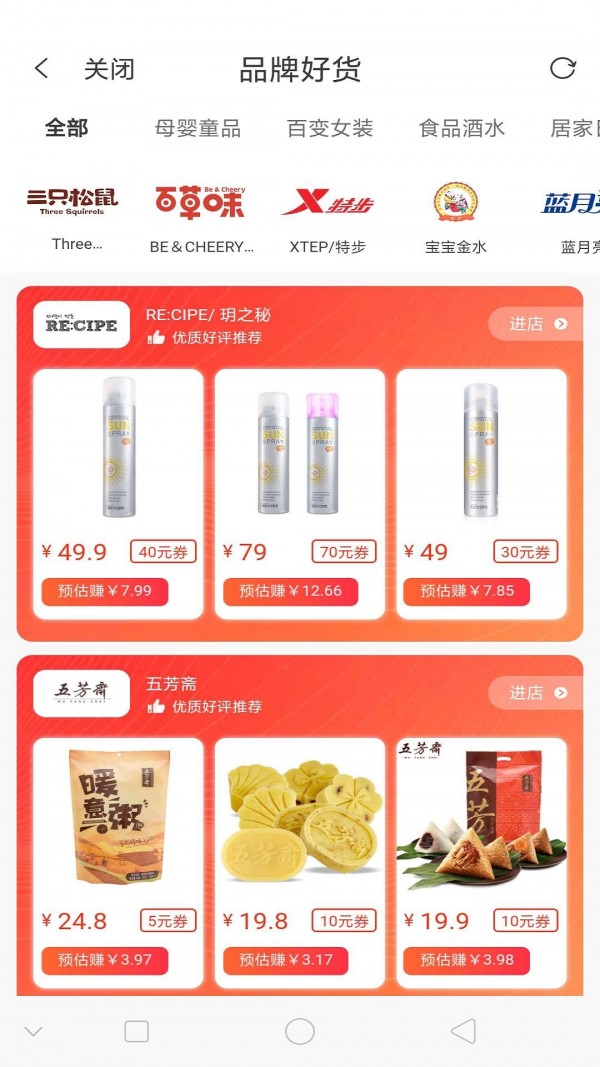The width and height of the screenshot is (600, 1067).
Task: Tap the system home button
Action: (x=300, y=1031)
